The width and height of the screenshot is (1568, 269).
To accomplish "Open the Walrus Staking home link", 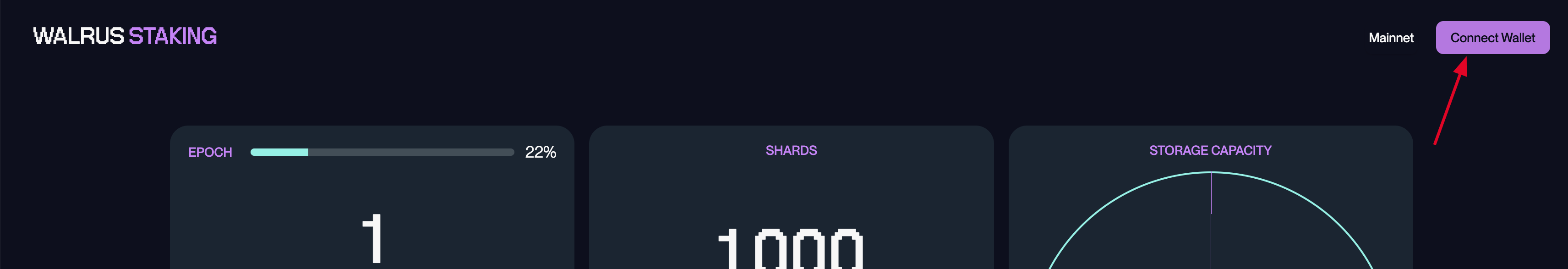I will tap(125, 36).
